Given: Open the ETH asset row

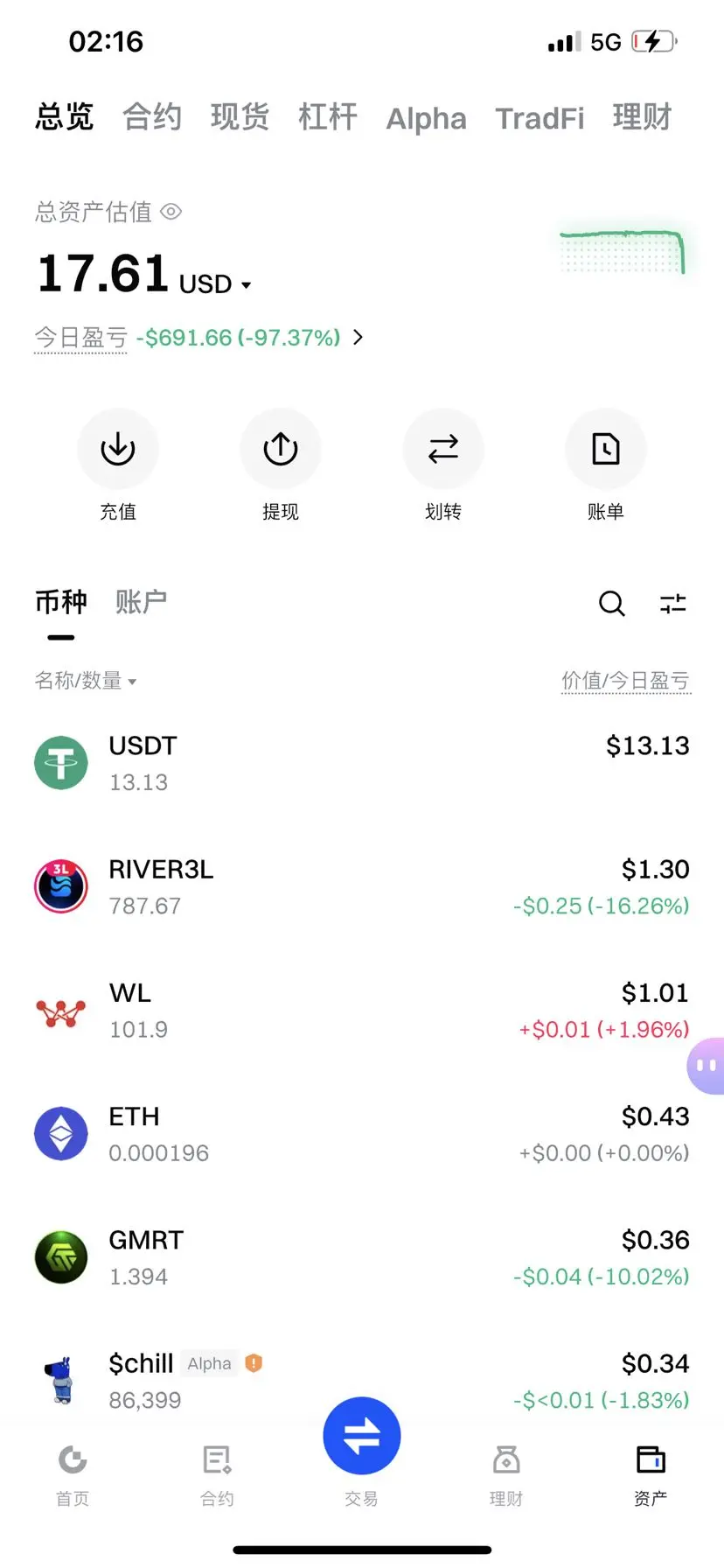Looking at the screenshot, I should 362,1134.
